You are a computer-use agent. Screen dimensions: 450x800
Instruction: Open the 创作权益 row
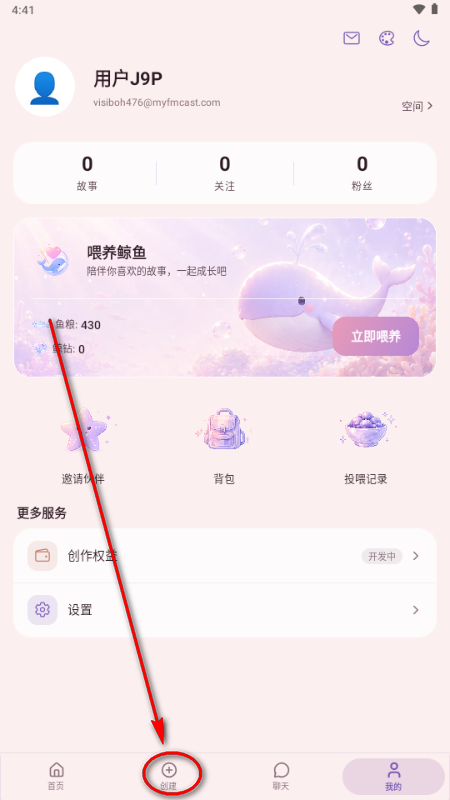(225, 556)
